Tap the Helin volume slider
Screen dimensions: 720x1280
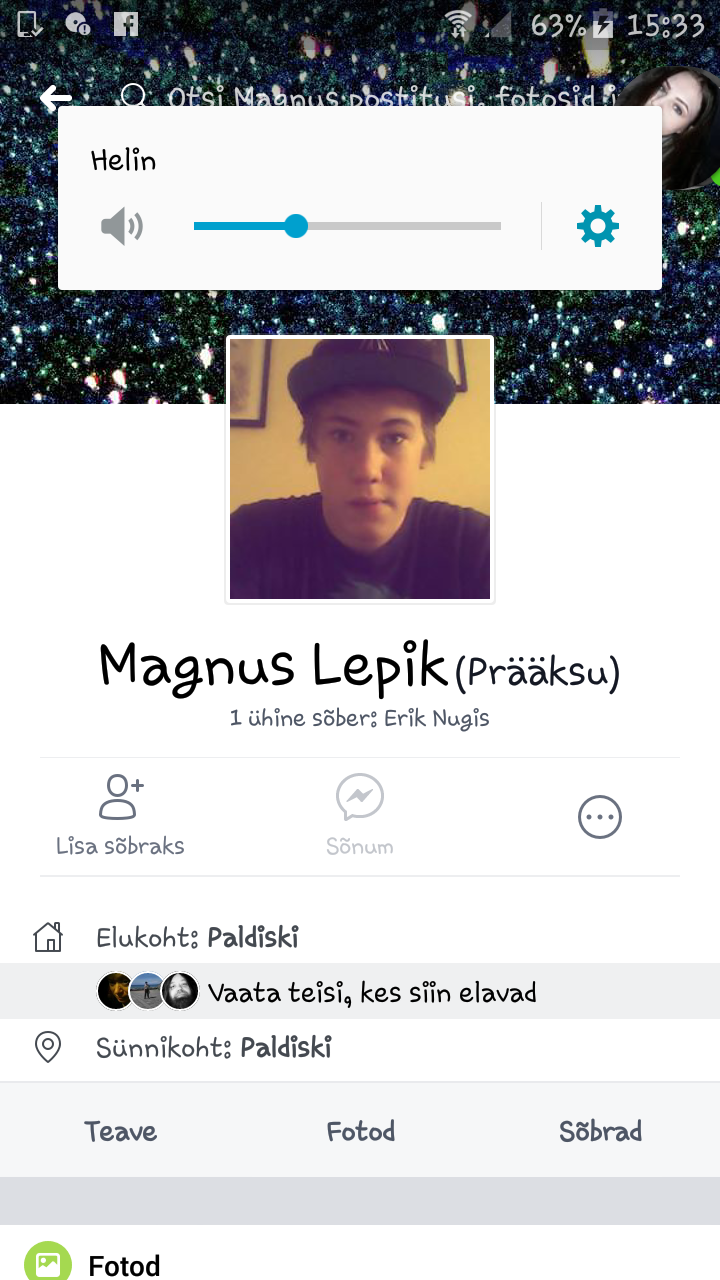click(x=347, y=226)
